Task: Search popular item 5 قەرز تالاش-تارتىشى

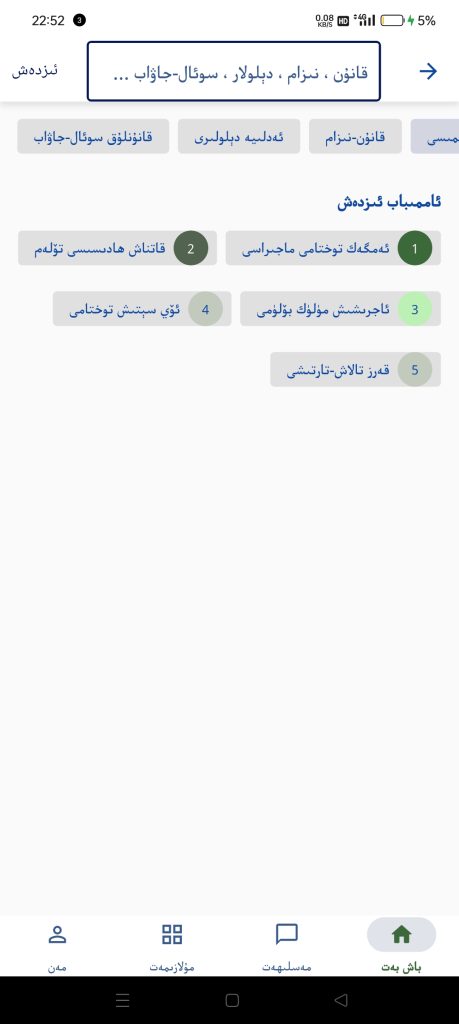Action: 355,370
